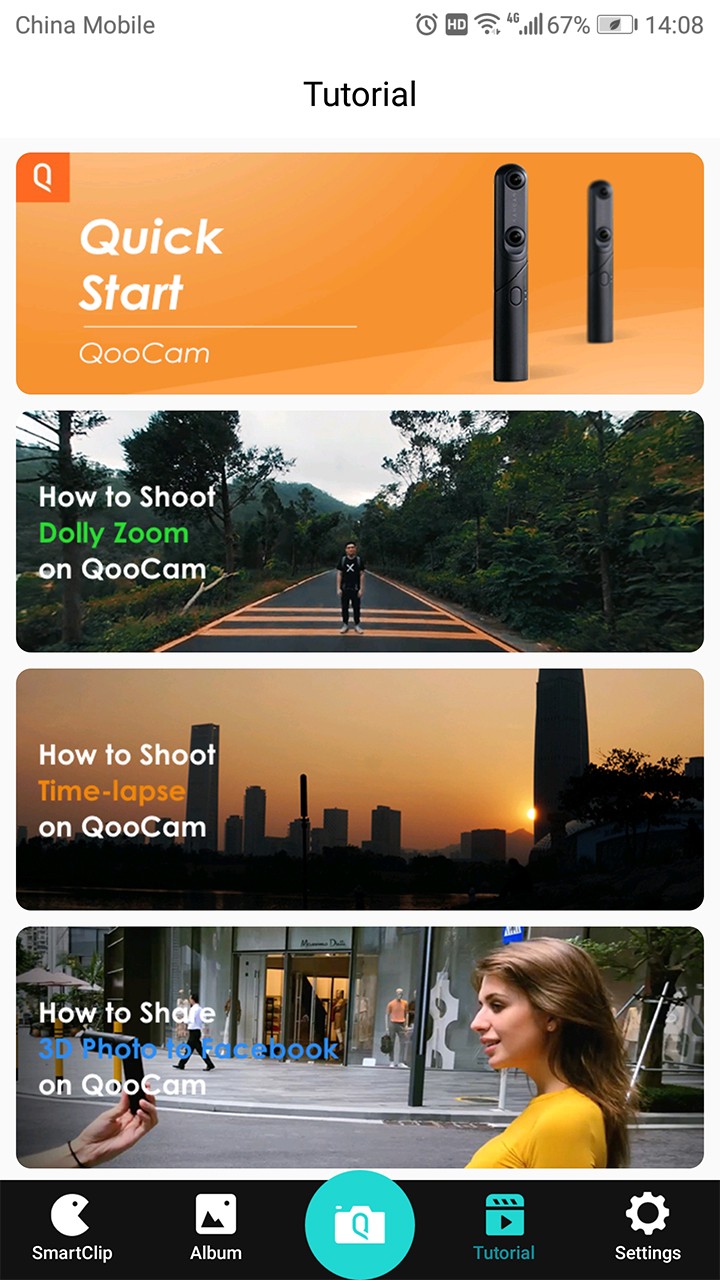Open the Album icon in bottom bar
The height and width of the screenshot is (1280, 720).
pos(216,1216)
